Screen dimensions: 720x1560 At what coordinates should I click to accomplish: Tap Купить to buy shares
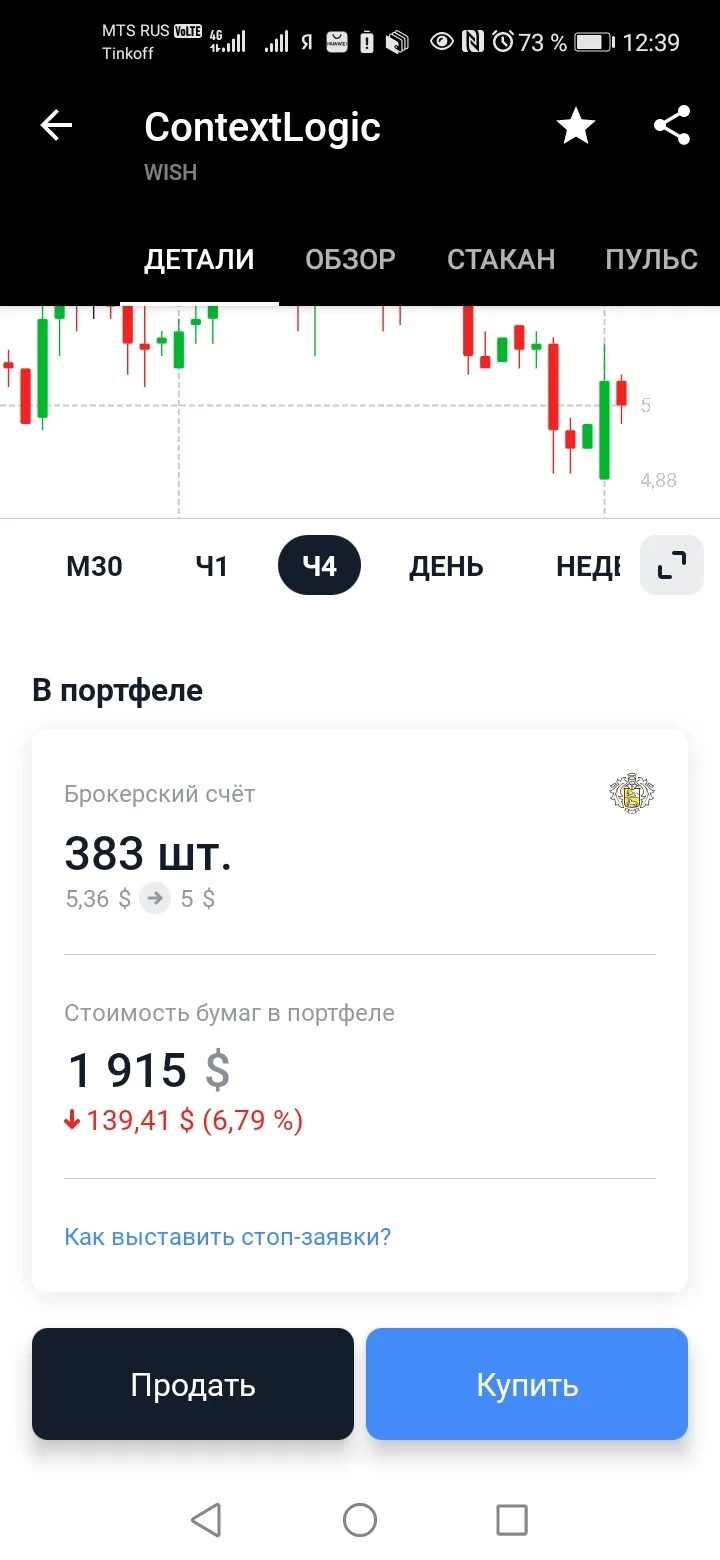[x=527, y=1384]
